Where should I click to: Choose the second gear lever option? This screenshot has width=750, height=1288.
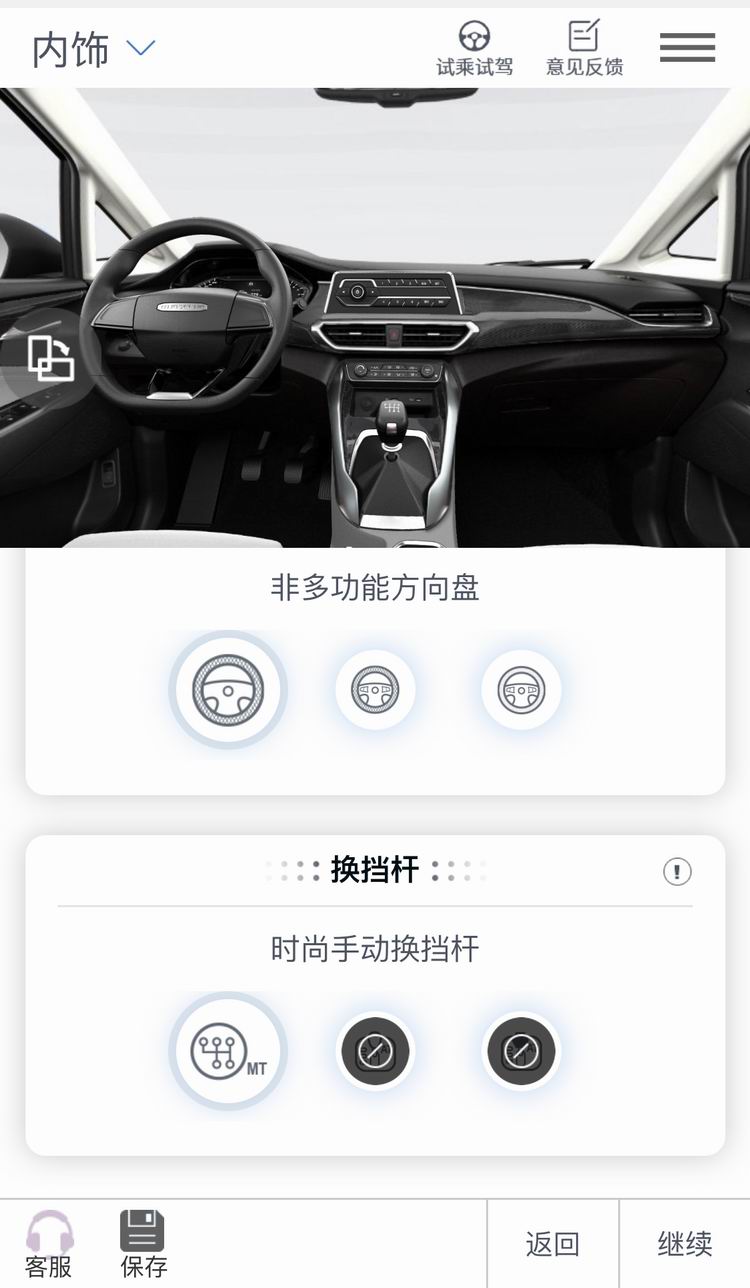pos(375,1051)
